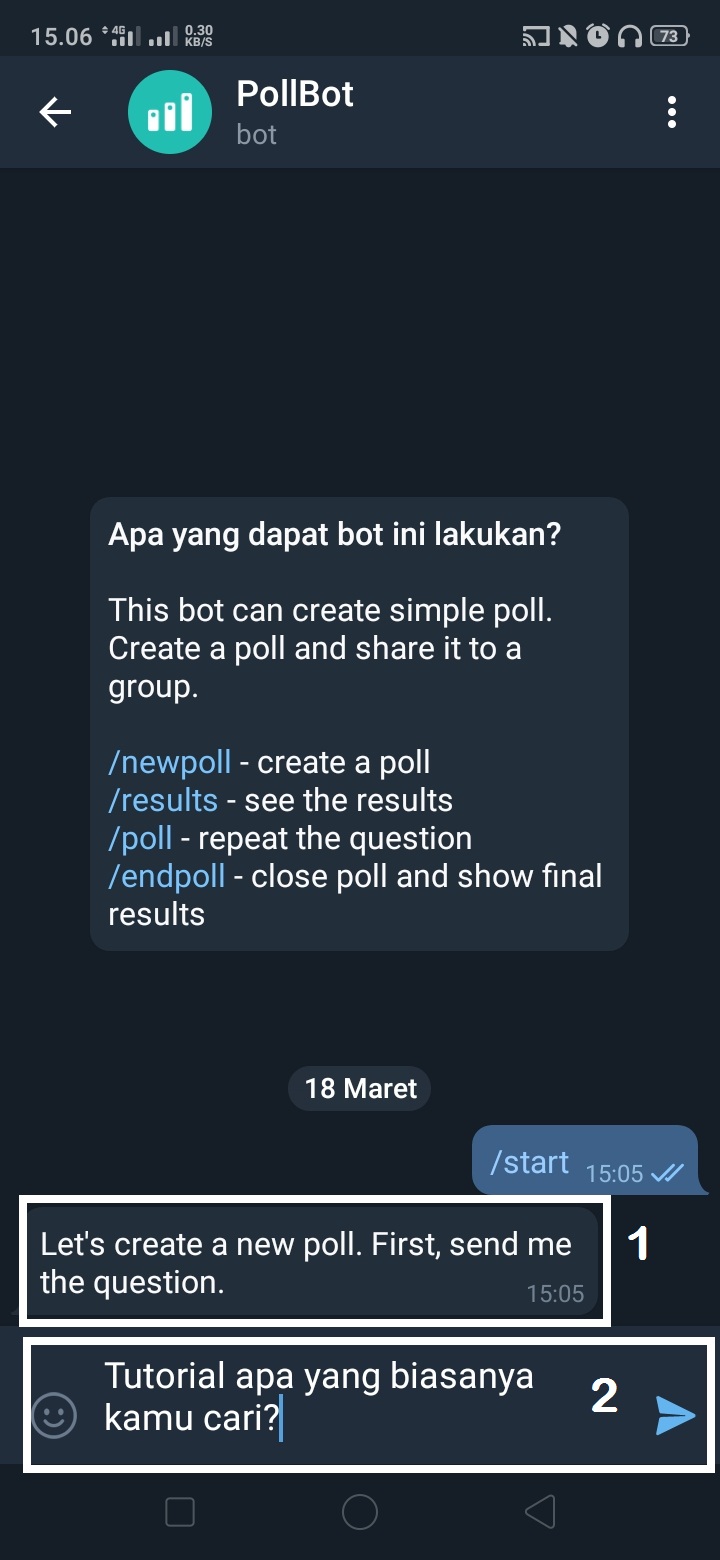Open PollBot profile from the header
The width and height of the screenshot is (720, 1560).
pos(295,113)
